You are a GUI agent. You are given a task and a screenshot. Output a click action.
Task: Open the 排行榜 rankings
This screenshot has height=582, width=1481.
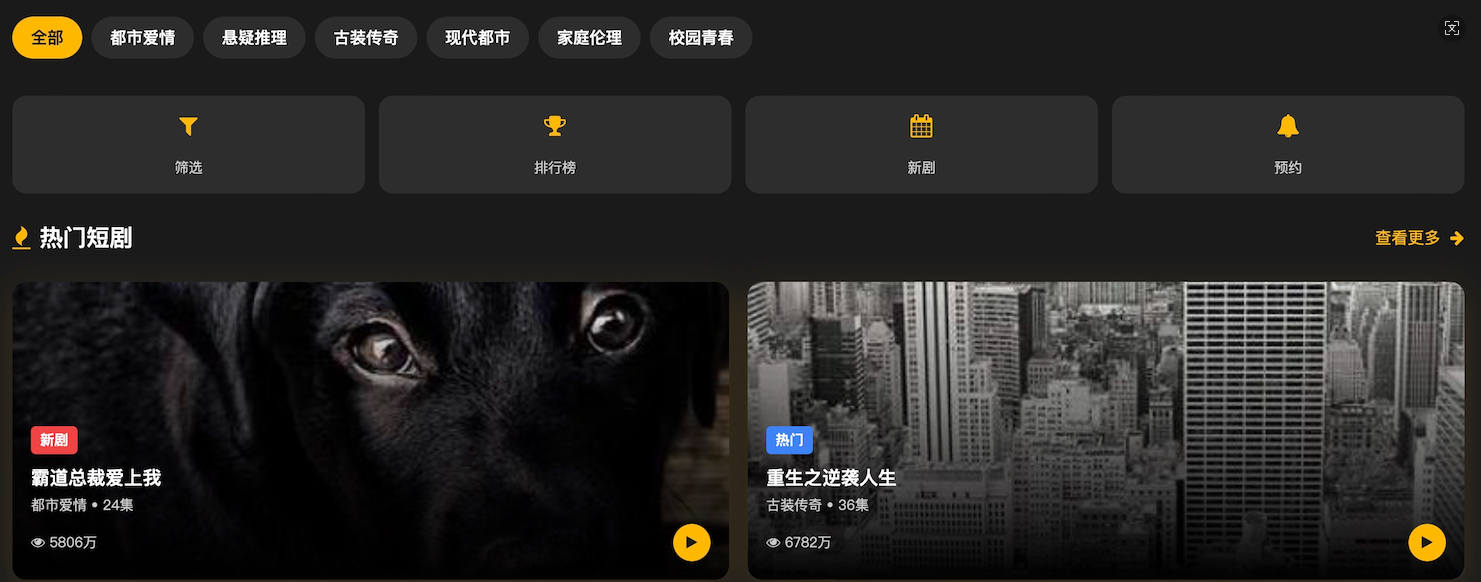[x=555, y=145]
